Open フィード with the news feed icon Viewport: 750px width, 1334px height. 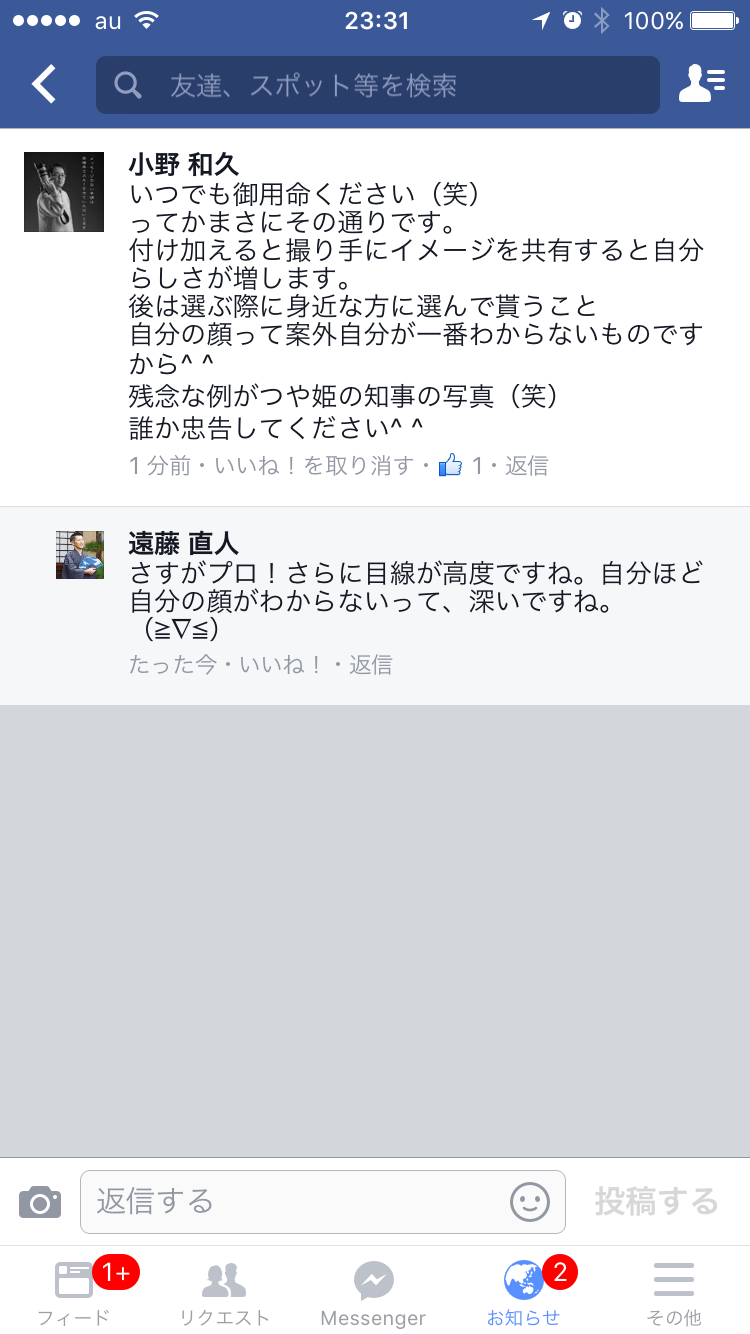(x=73, y=1280)
